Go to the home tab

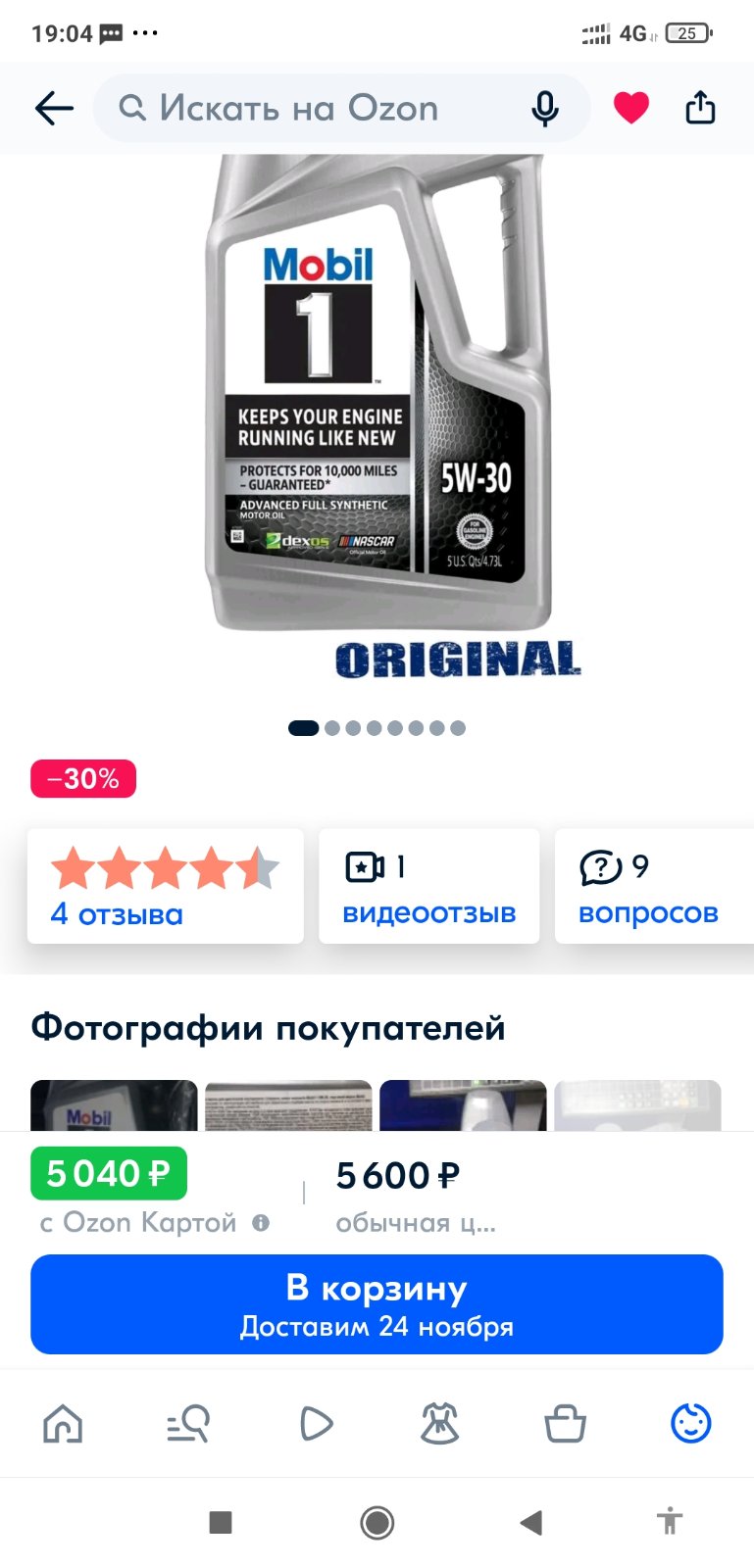pyautogui.click(x=63, y=1423)
